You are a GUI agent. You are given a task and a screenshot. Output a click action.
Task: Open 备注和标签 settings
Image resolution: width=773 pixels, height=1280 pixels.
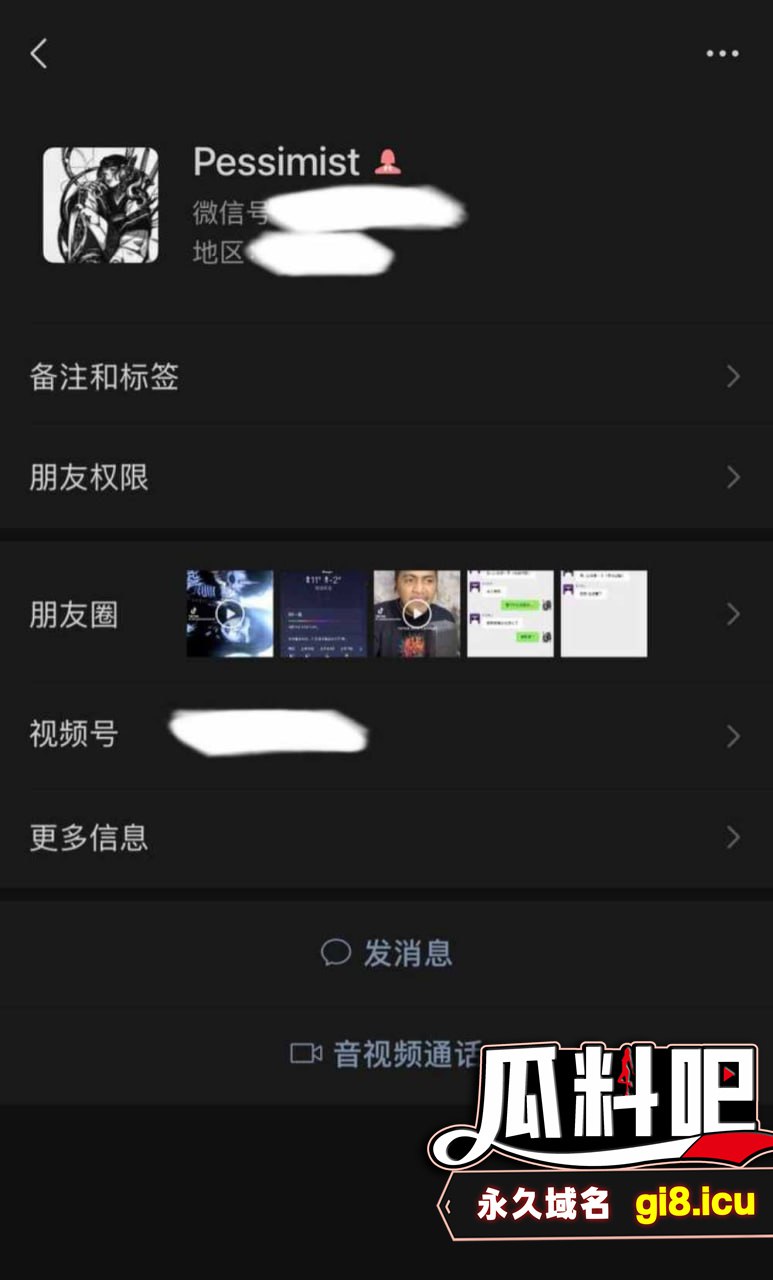coord(386,377)
